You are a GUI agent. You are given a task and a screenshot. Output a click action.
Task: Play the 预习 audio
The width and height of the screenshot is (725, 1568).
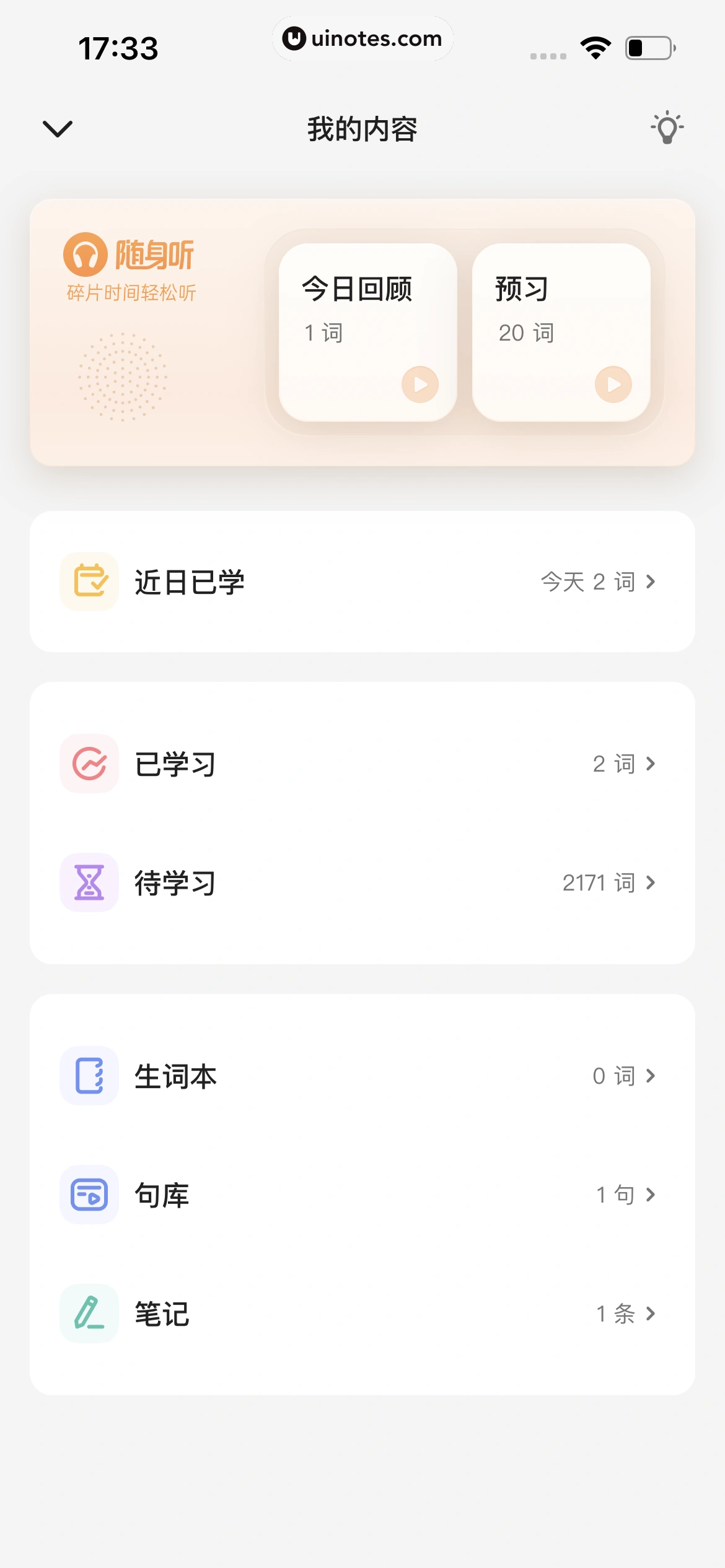612,384
